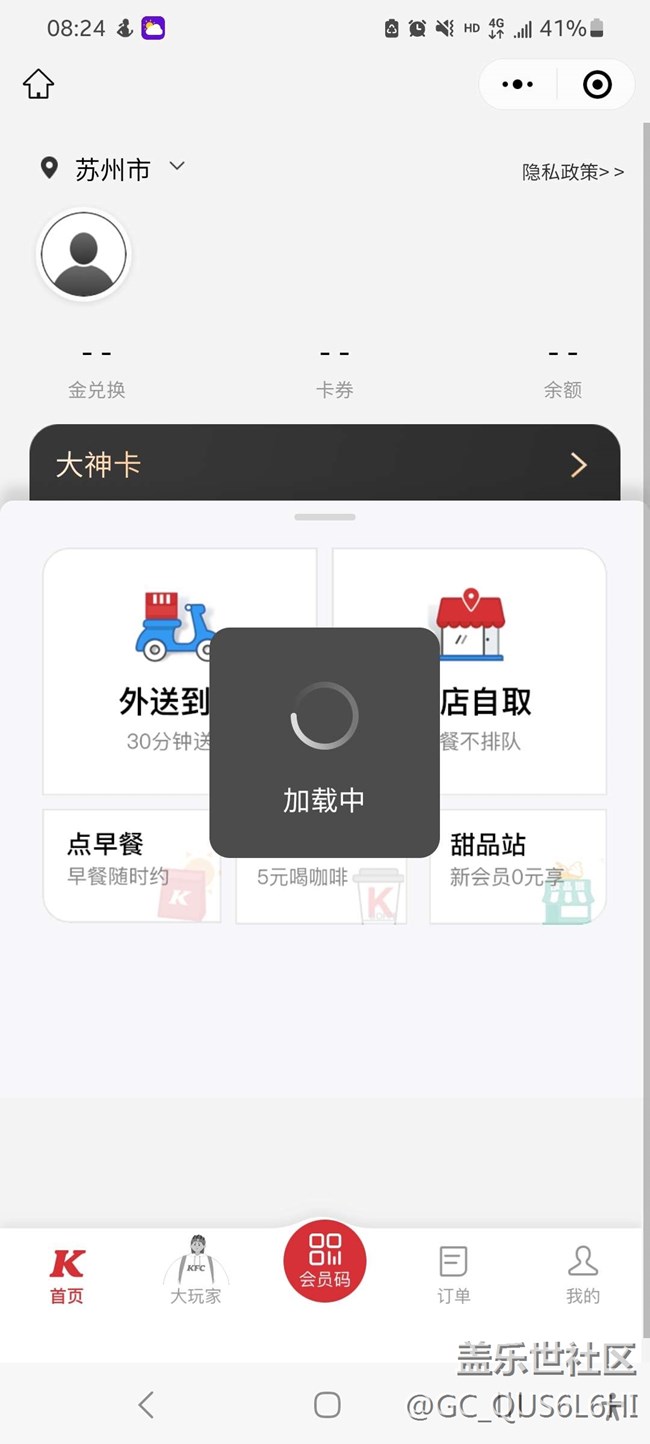Open the 隐私政策 link
The width and height of the screenshot is (650, 1444).
572,172
